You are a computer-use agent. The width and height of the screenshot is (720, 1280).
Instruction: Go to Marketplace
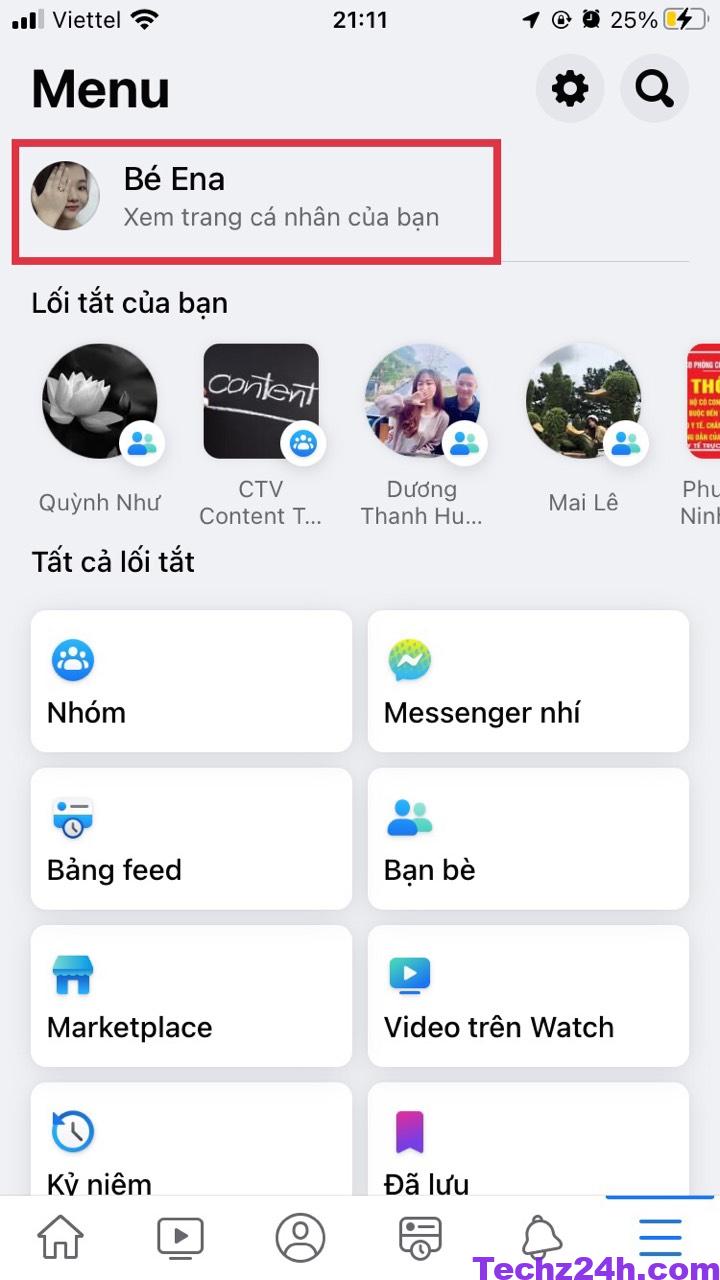coord(191,995)
